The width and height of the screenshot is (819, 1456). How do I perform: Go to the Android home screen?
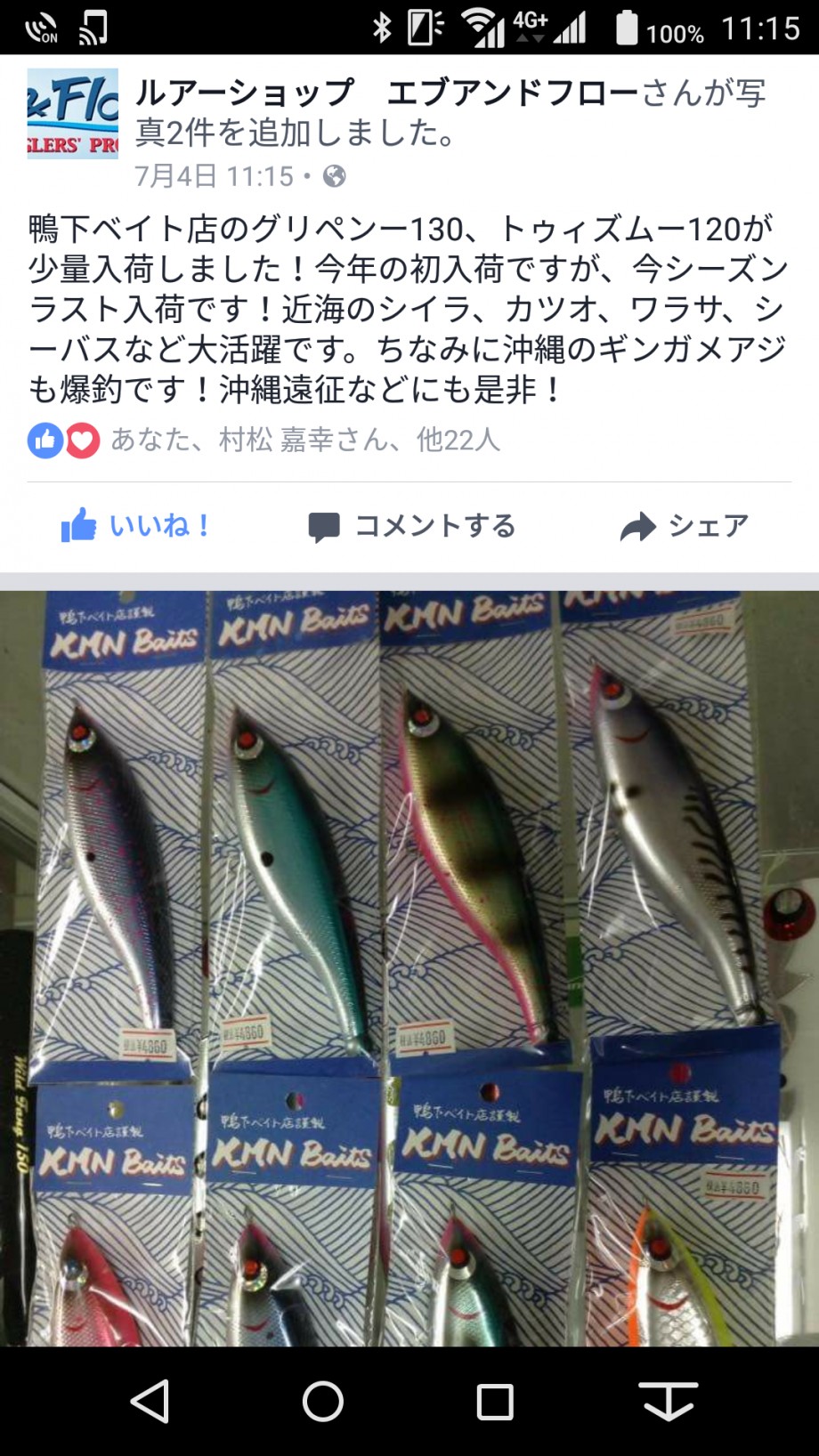pyautogui.click(x=322, y=1402)
